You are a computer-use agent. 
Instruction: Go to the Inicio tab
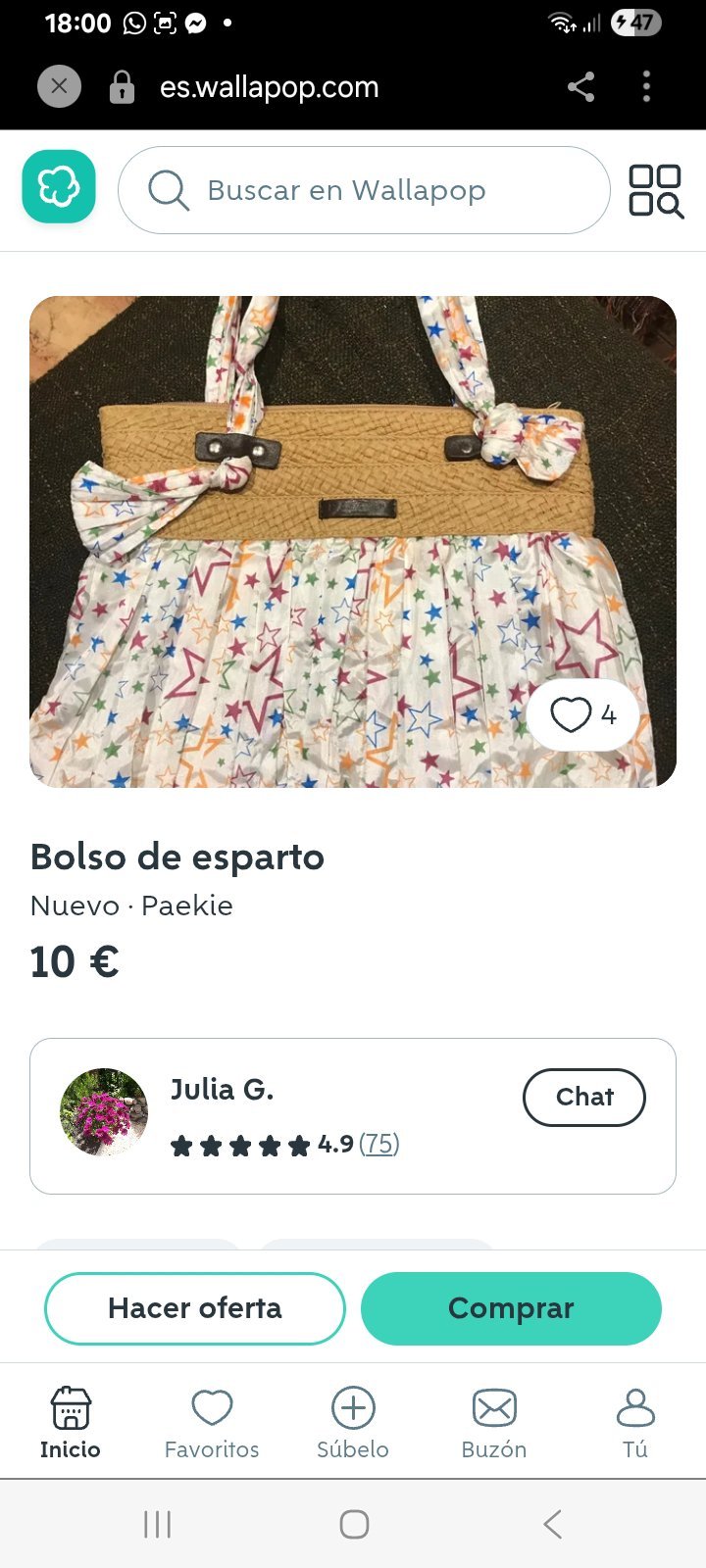[x=71, y=1423]
